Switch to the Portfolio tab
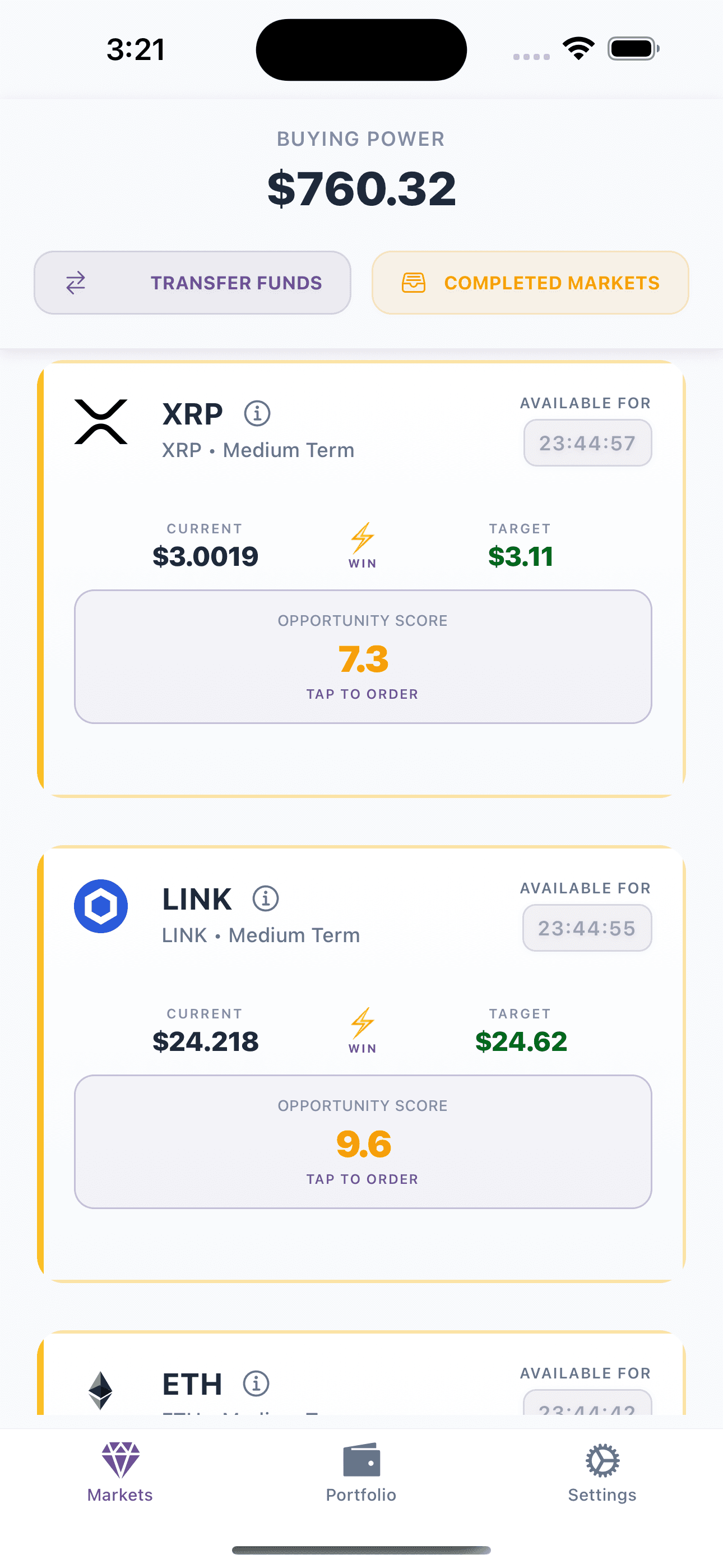723x1568 pixels. [361, 1472]
